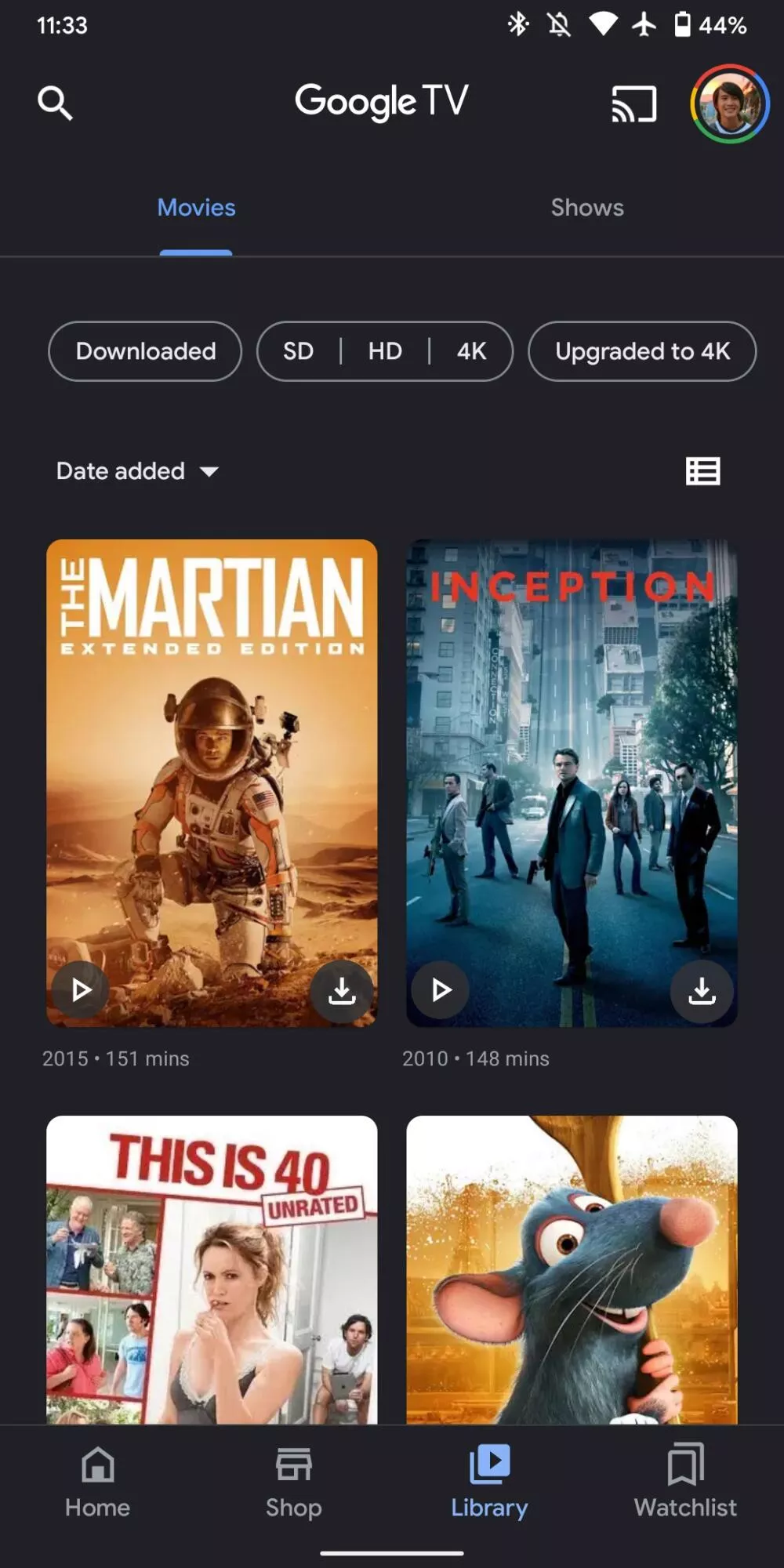Image resolution: width=784 pixels, height=1568 pixels.
Task: Play Inception
Action: click(x=441, y=990)
